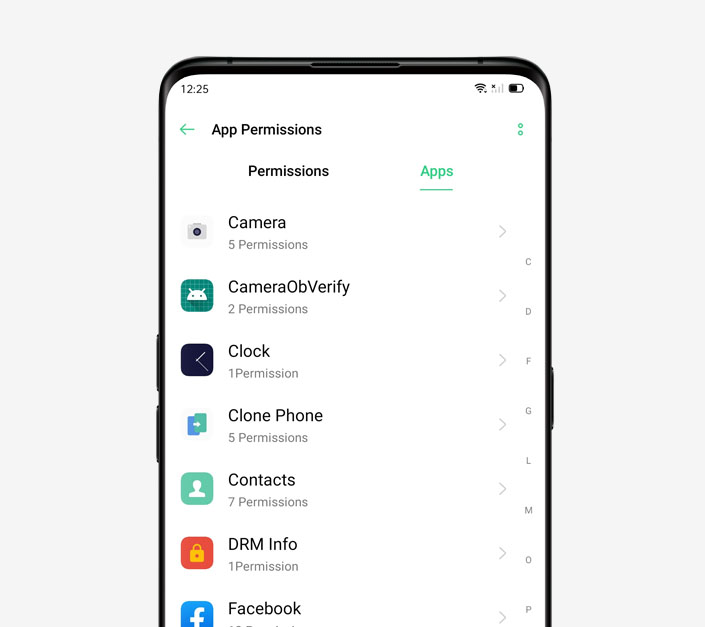
Task: Open Facebook app permissions
Action: [x=340, y=612]
